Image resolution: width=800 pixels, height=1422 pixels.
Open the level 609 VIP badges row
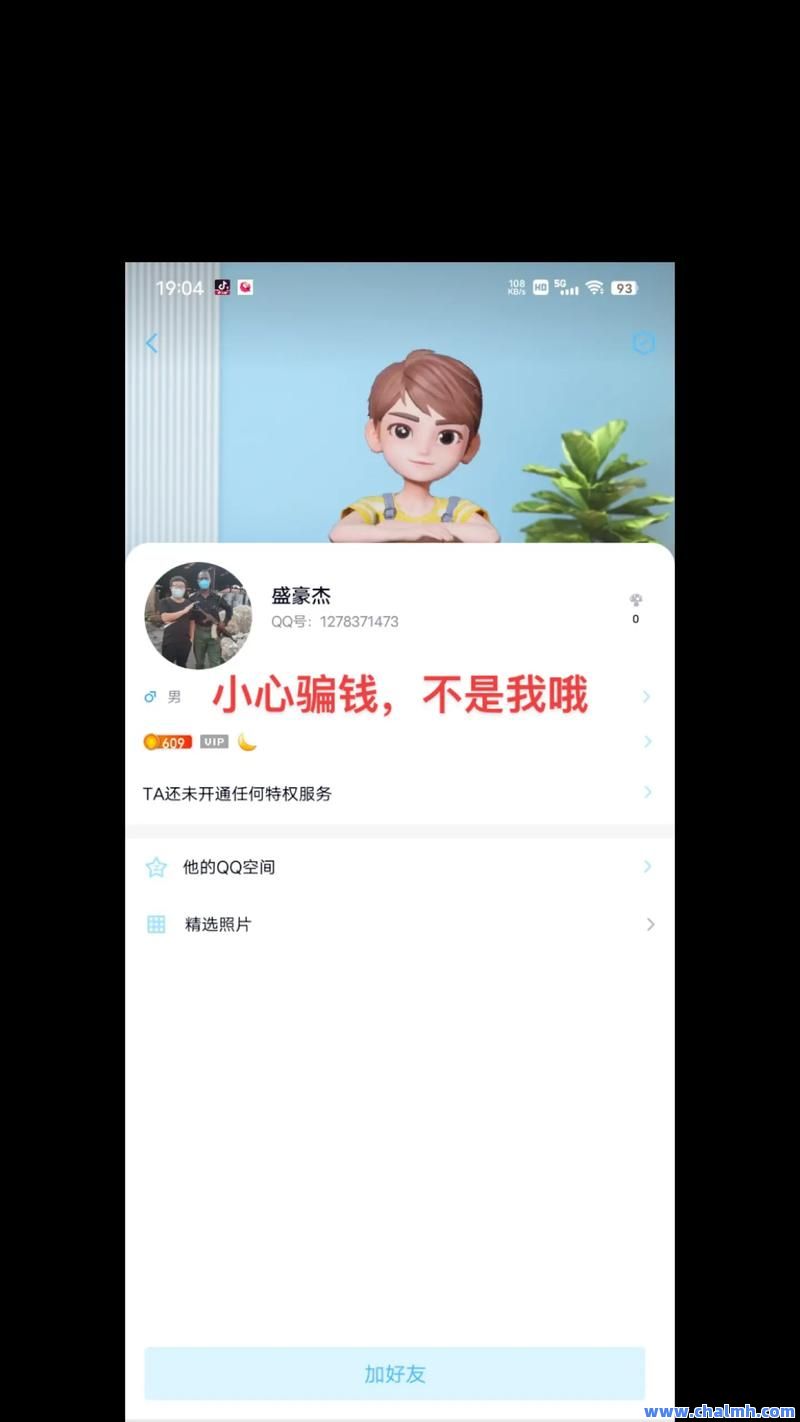[x=399, y=742]
